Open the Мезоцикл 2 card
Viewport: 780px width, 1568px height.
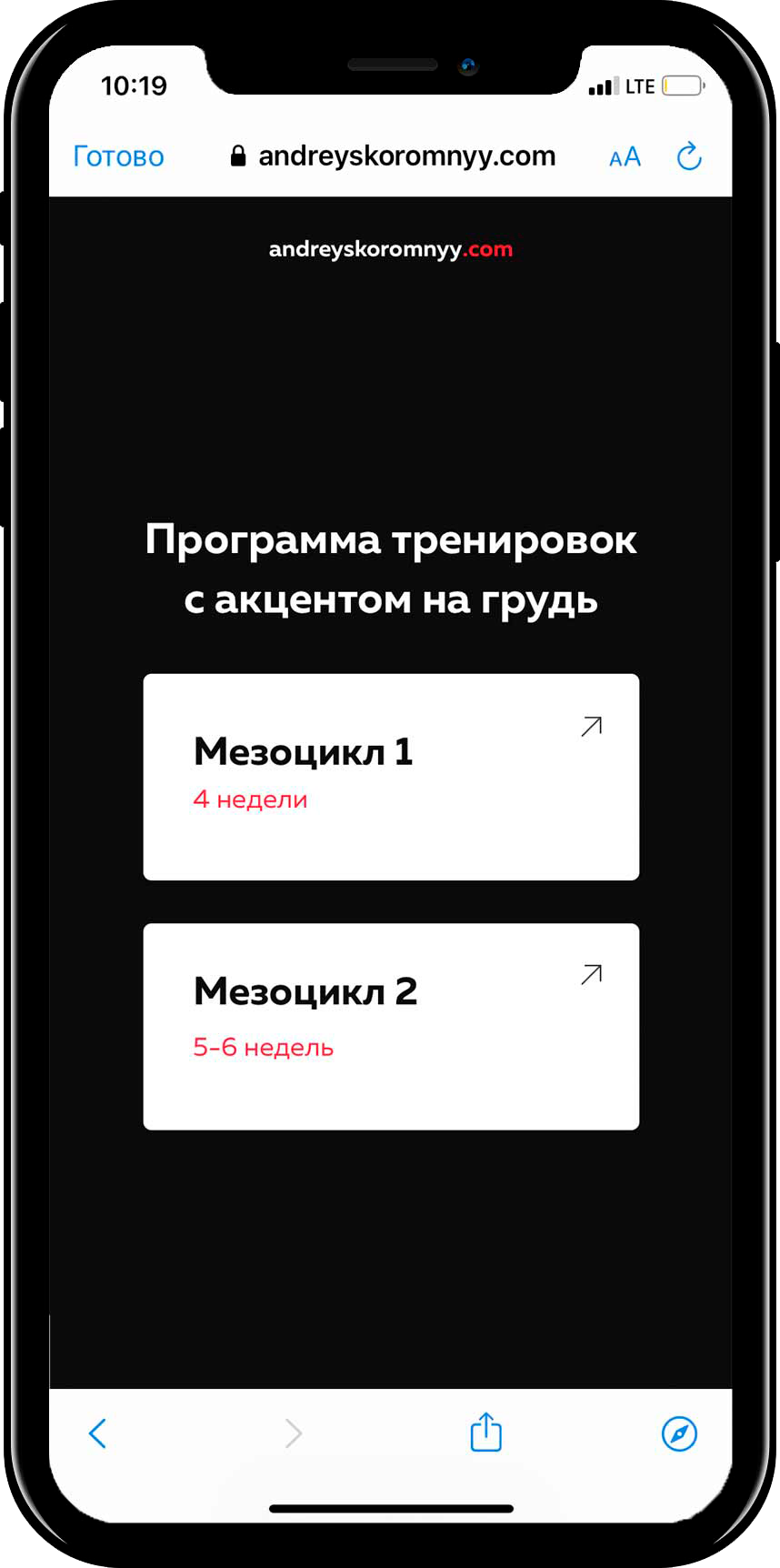click(391, 1026)
